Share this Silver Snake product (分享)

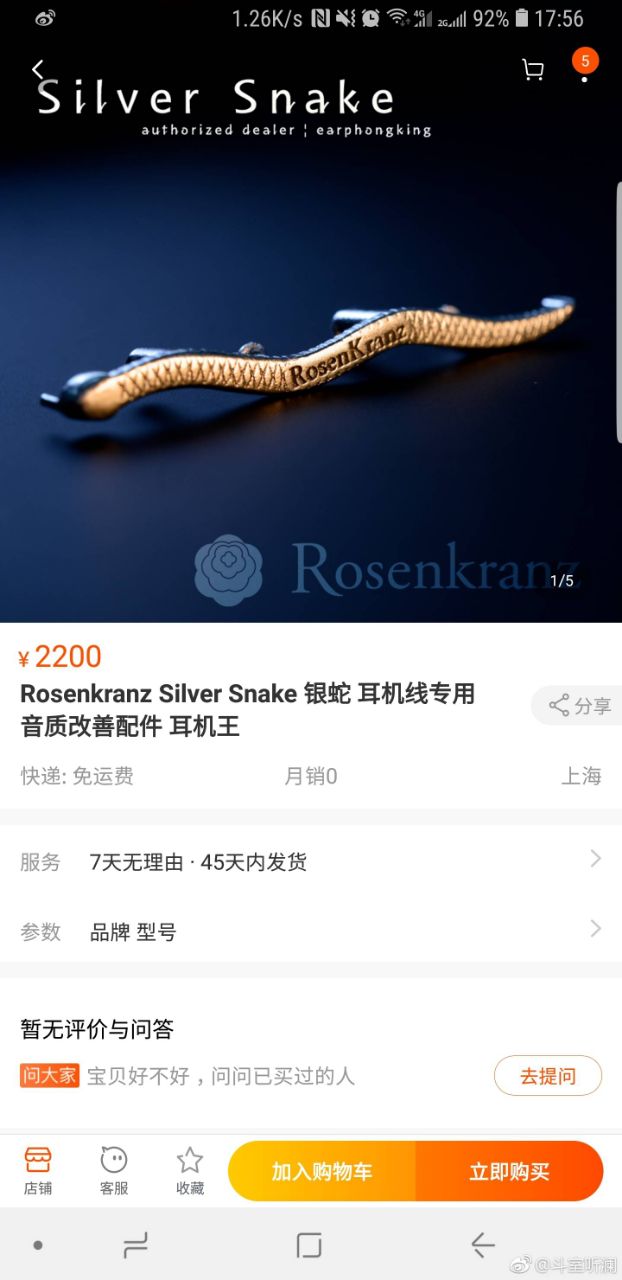point(580,706)
